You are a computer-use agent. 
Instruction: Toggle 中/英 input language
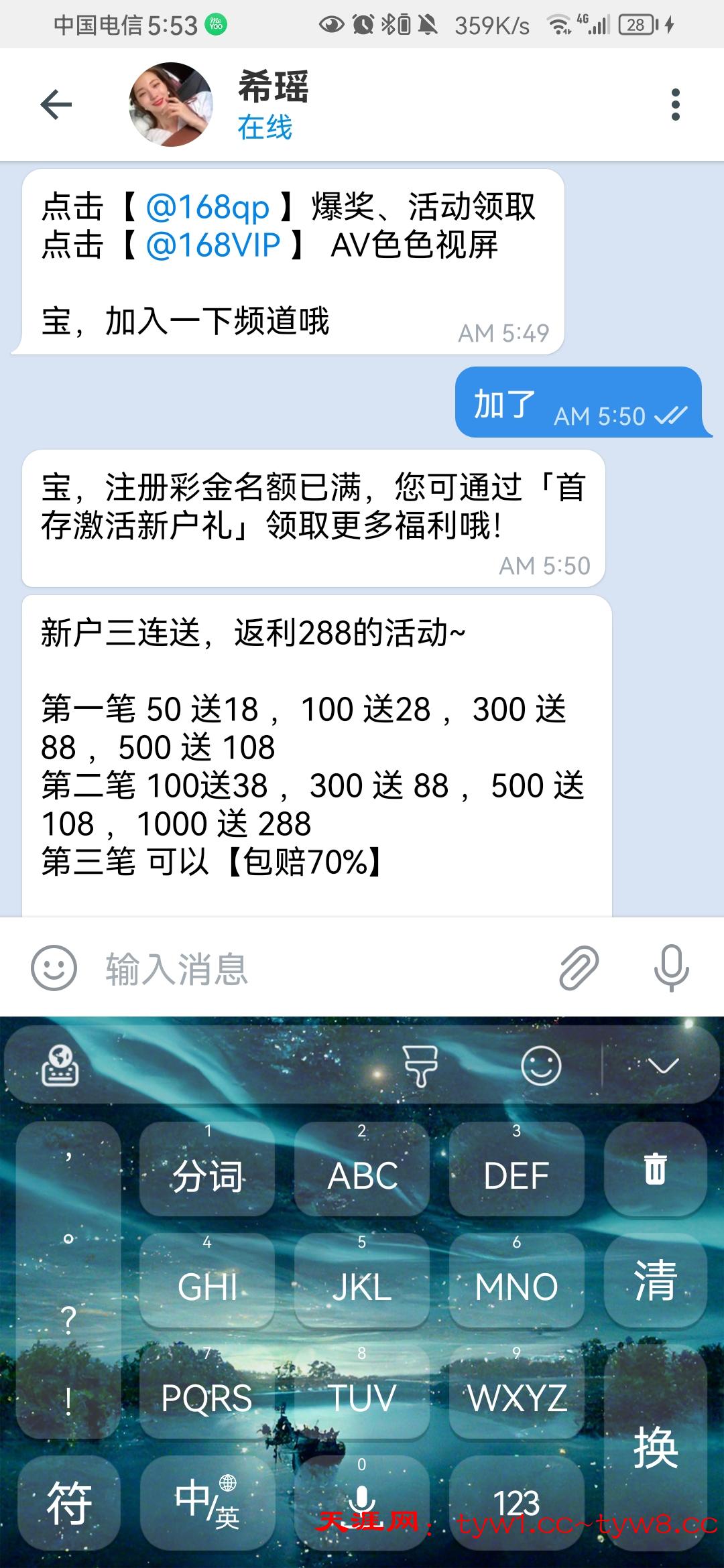click(206, 1502)
